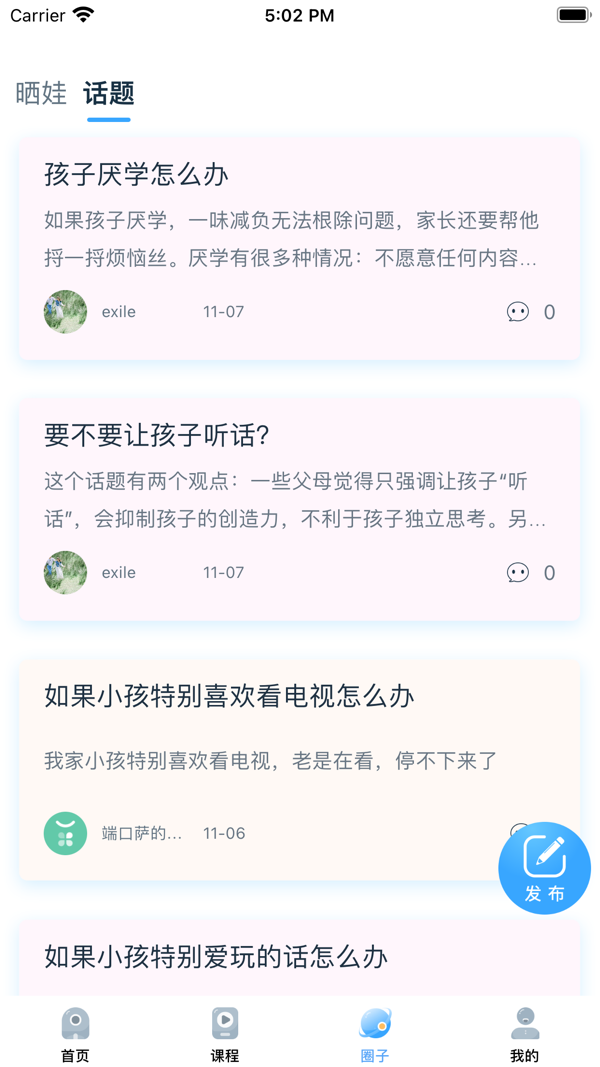The height and width of the screenshot is (1067, 600).
Task: Switch to the 课程 tab
Action: (225, 1034)
